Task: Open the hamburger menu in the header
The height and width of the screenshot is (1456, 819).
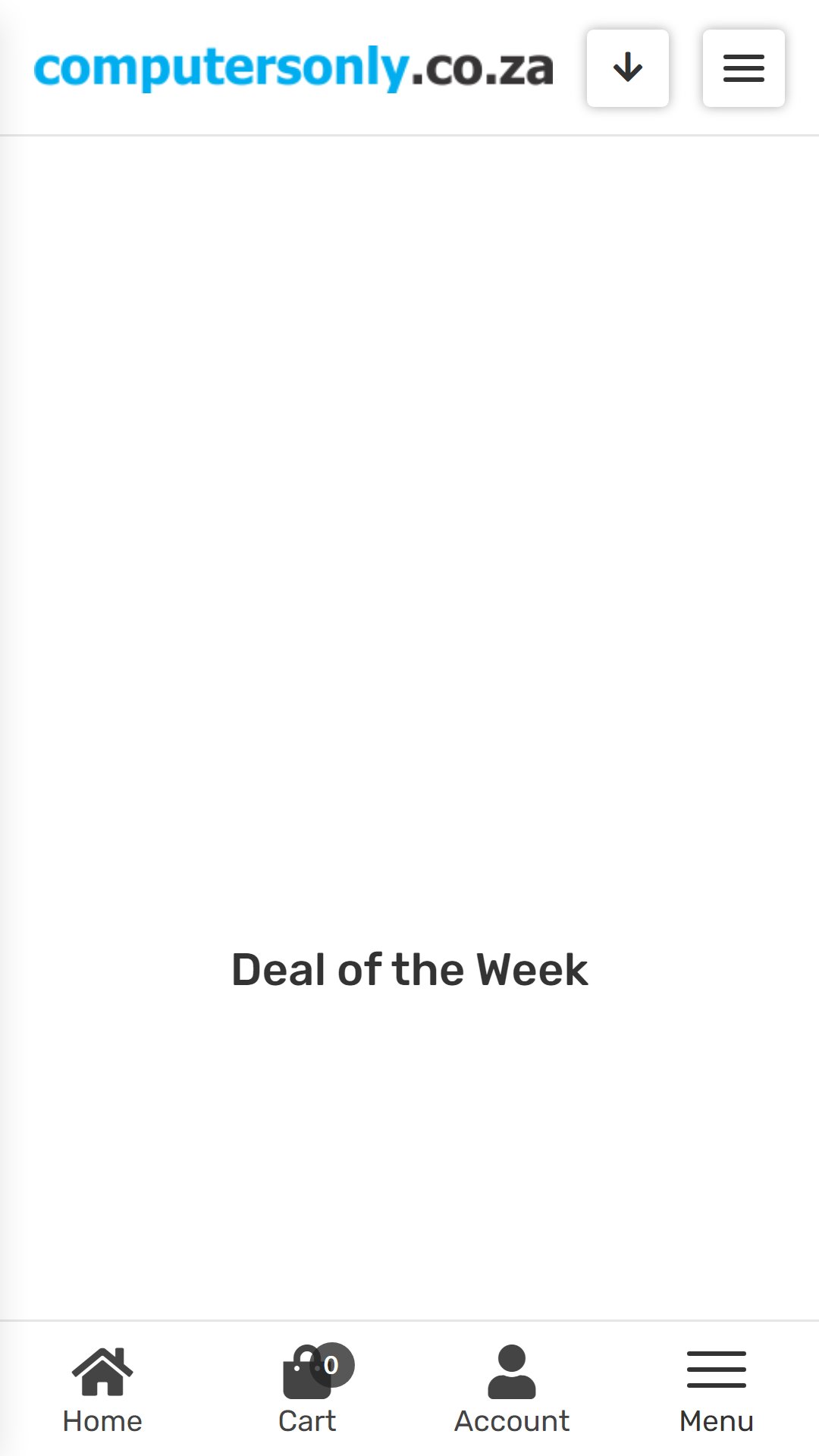Action: [x=744, y=68]
